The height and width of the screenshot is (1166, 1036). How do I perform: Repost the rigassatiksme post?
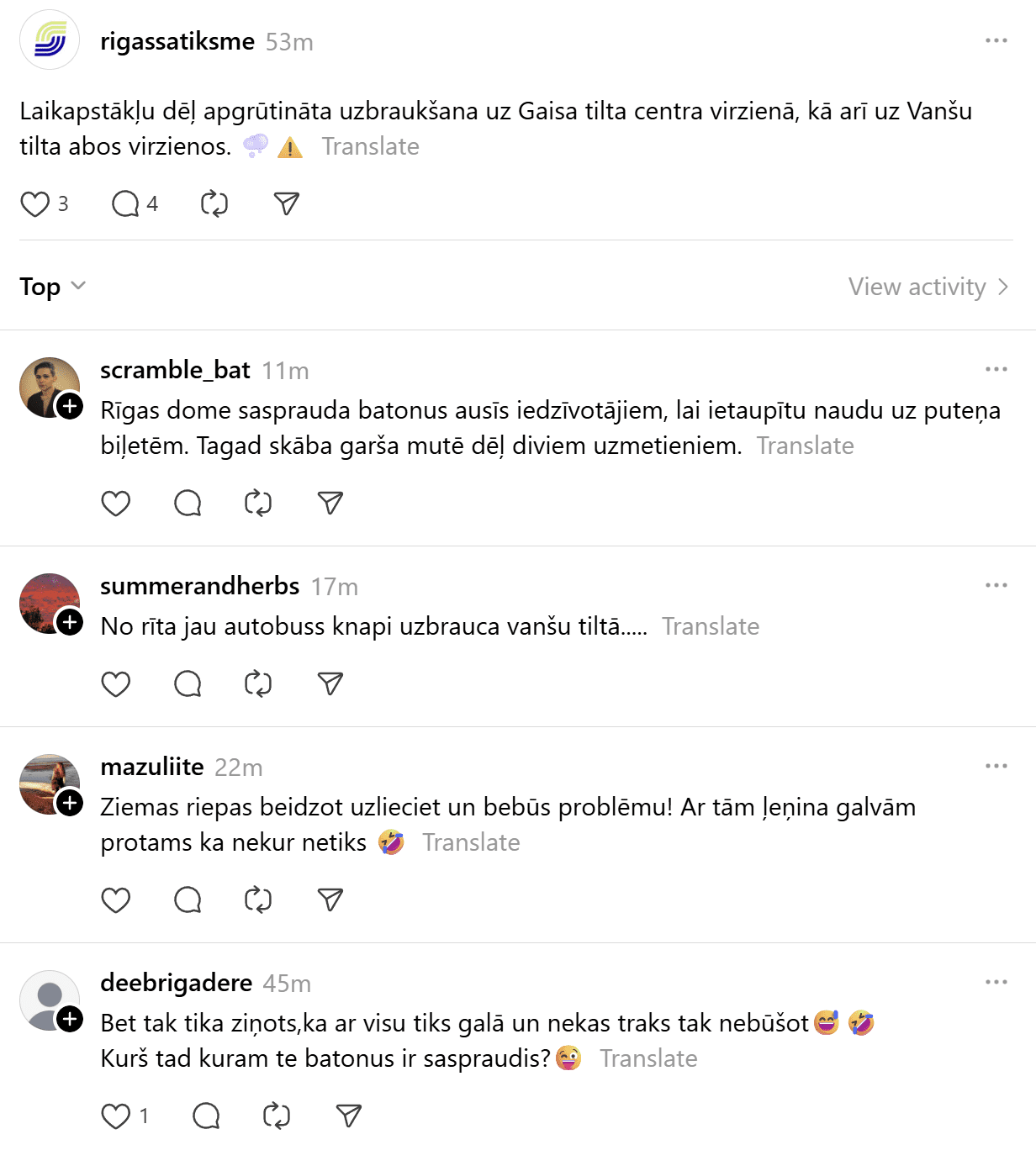[x=214, y=204]
